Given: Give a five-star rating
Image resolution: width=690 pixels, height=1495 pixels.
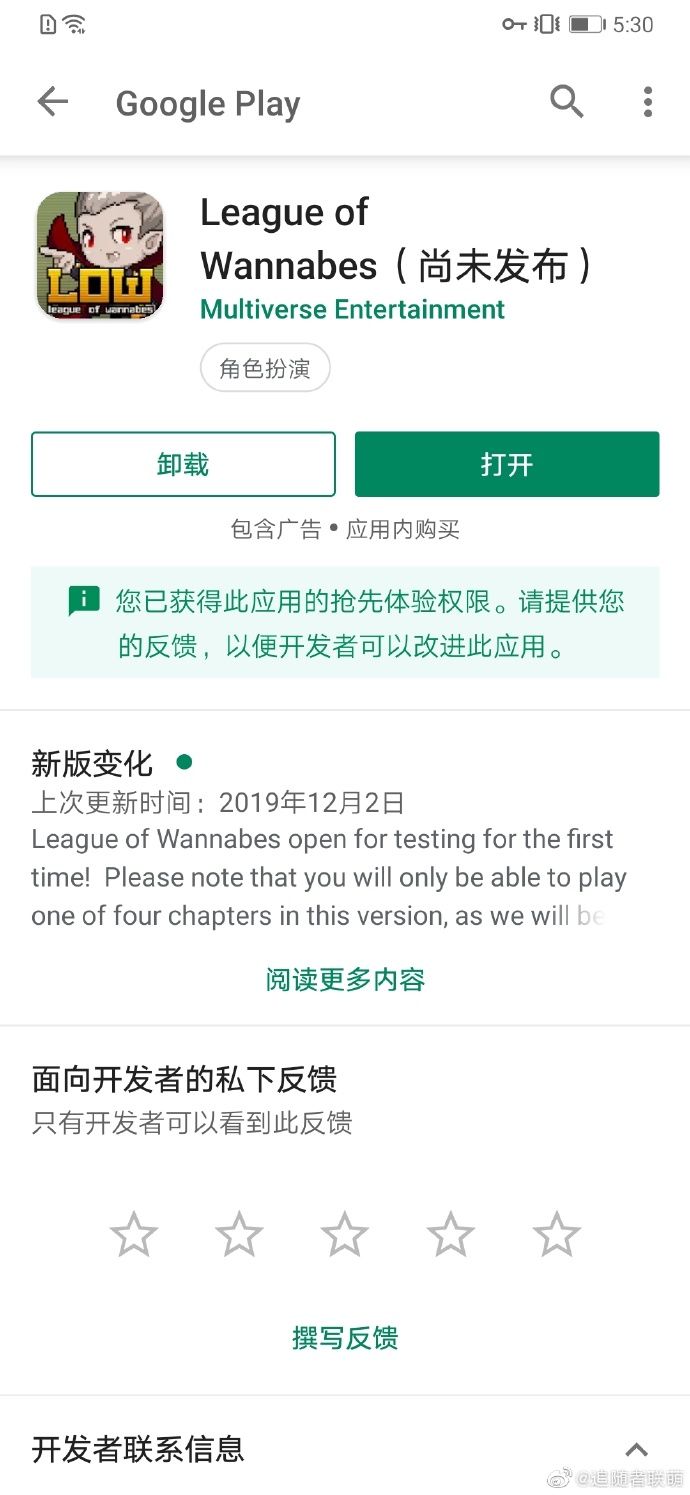Looking at the screenshot, I should click(557, 1234).
